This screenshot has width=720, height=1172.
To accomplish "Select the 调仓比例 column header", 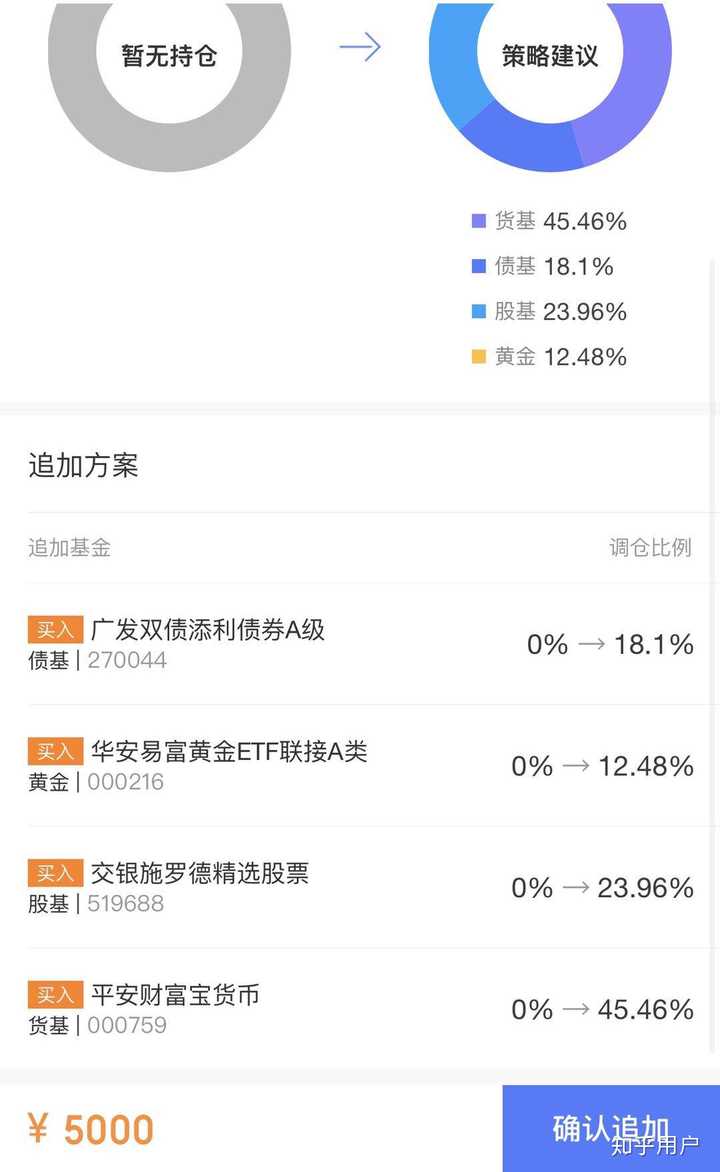I will pyautogui.click(x=649, y=548).
